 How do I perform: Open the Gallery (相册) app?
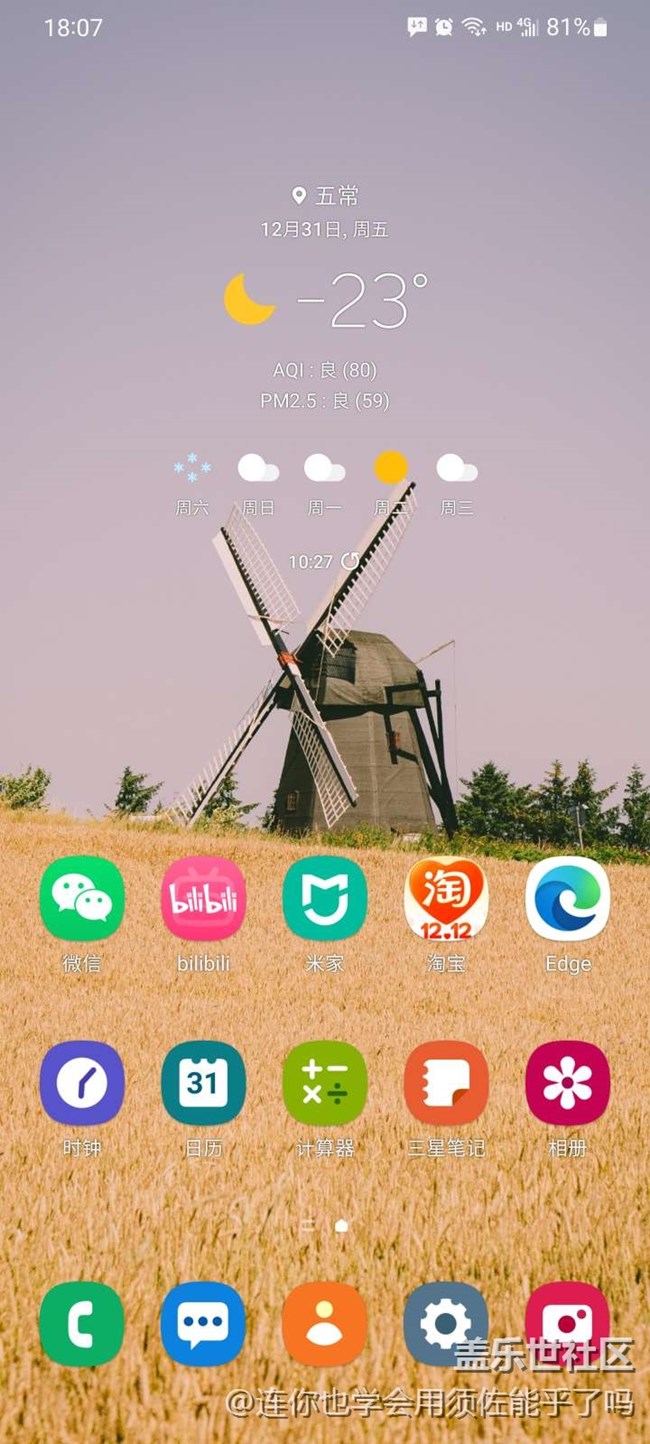pos(568,1083)
